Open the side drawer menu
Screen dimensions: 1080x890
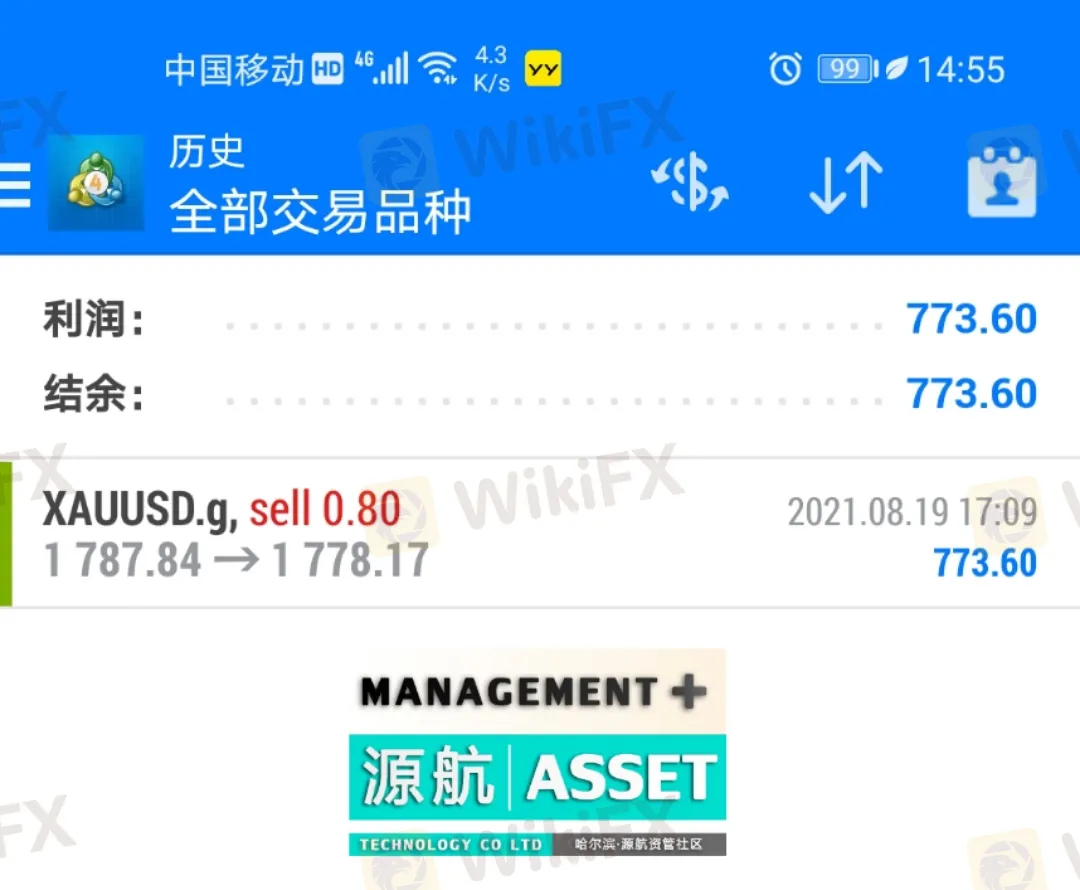click(15, 186)
